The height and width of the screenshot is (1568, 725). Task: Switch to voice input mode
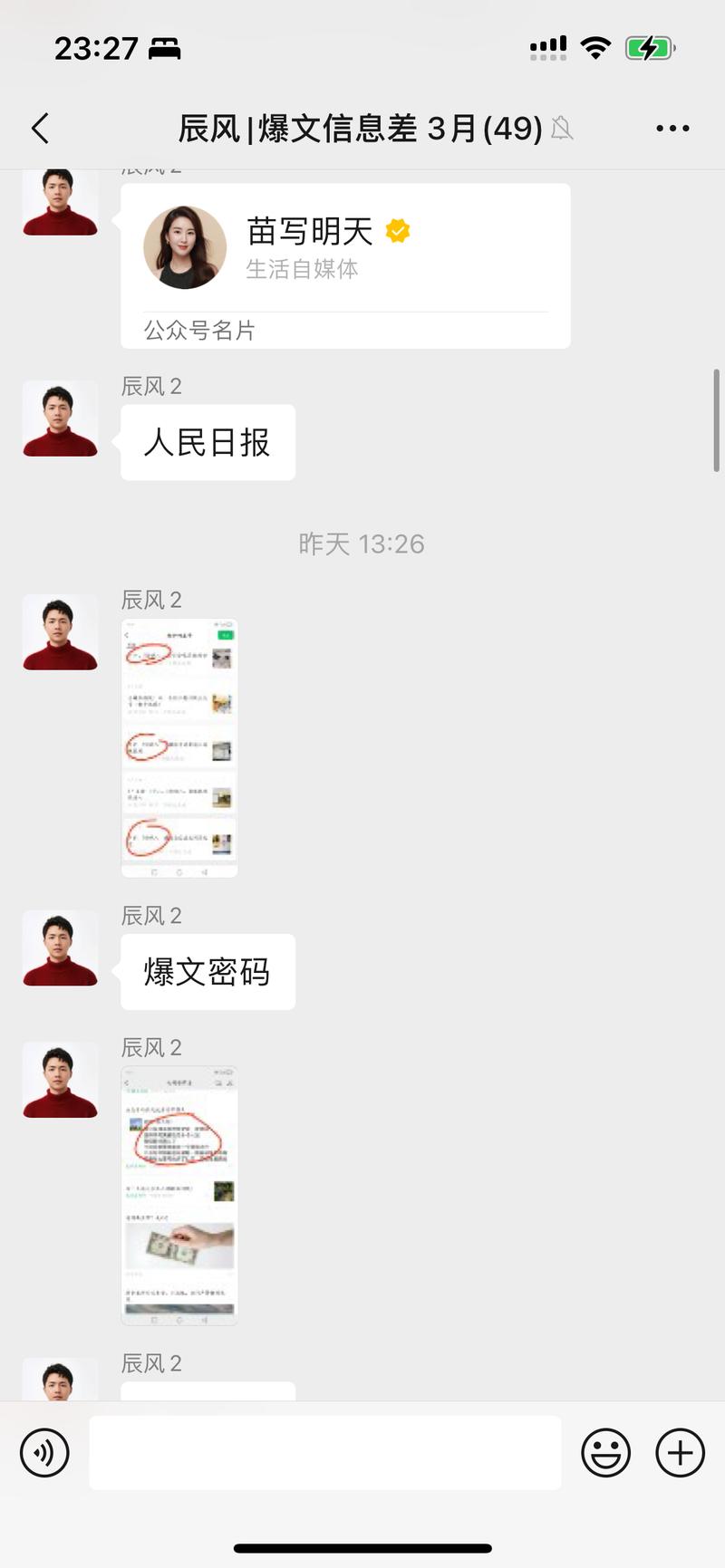pyautogui.click(x=44, y=1453)
